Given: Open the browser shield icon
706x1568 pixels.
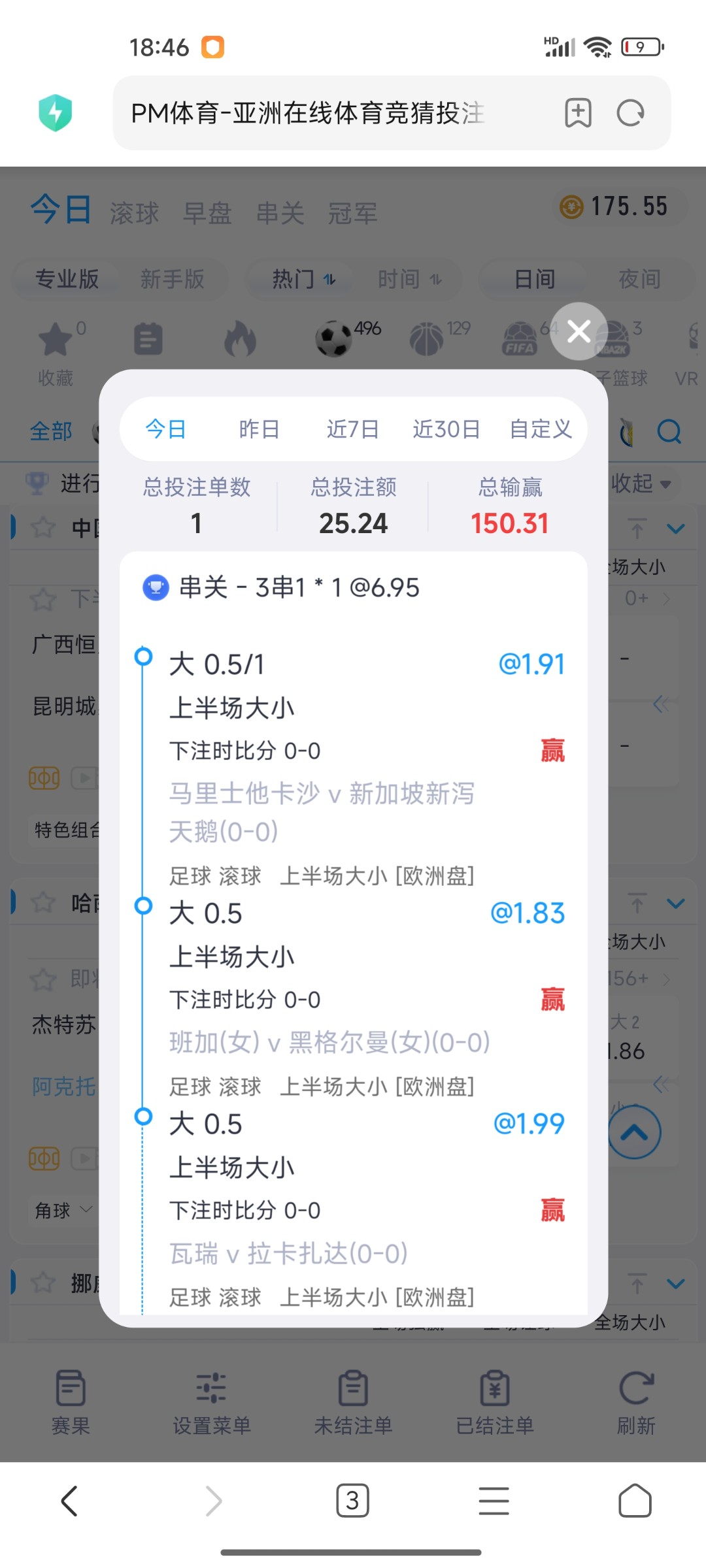Looking at the screenshot, I should point(56,113).
